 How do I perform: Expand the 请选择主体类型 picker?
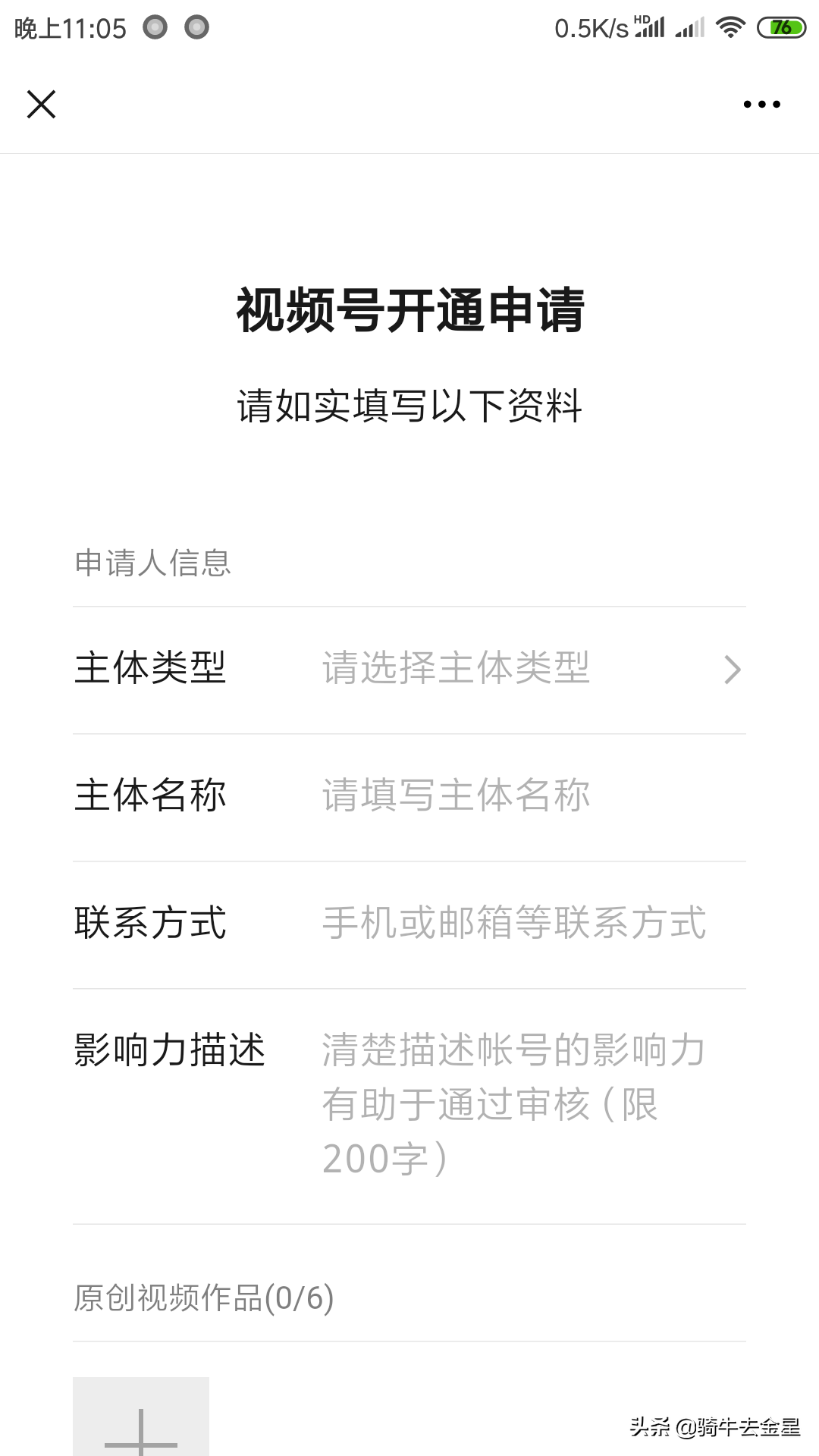click(457, 669)
